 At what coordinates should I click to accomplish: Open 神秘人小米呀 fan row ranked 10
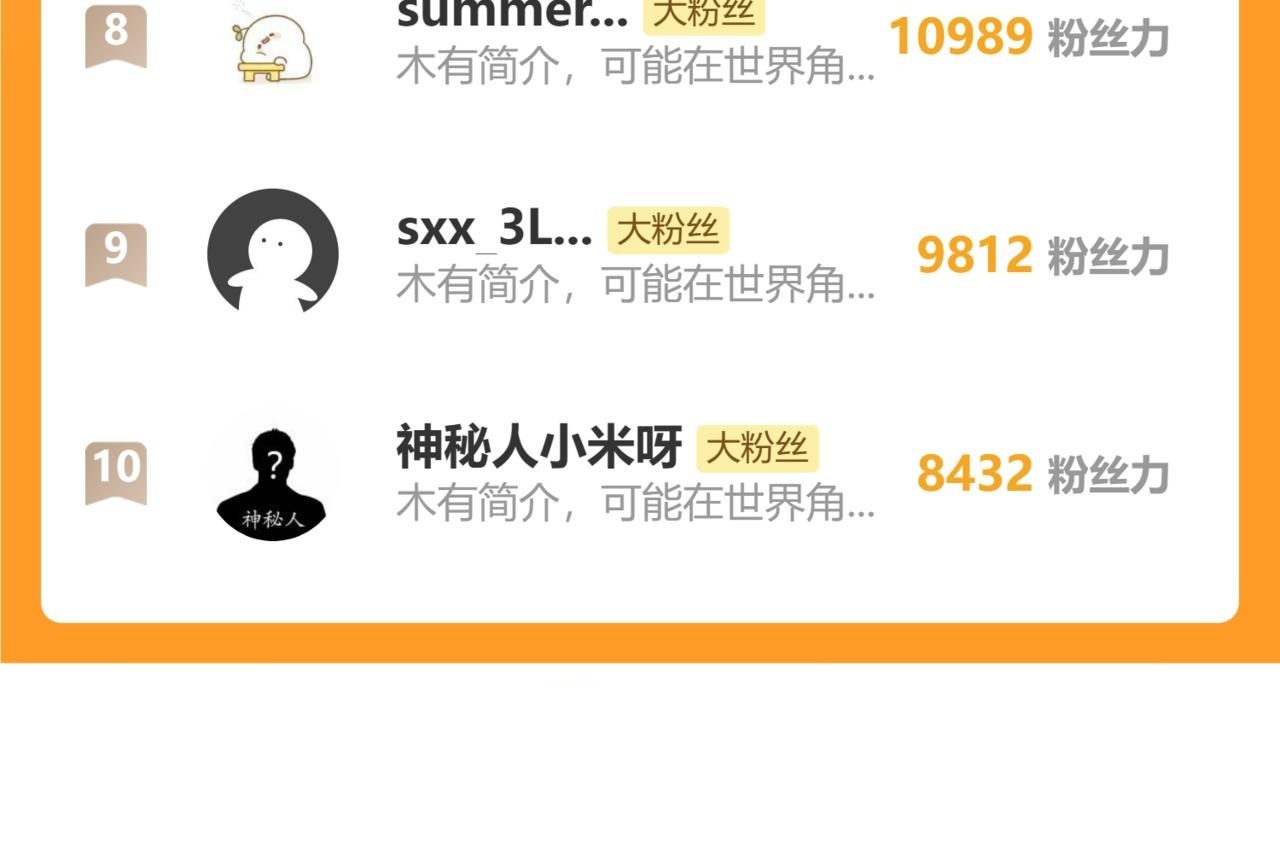tap(640, 474)
